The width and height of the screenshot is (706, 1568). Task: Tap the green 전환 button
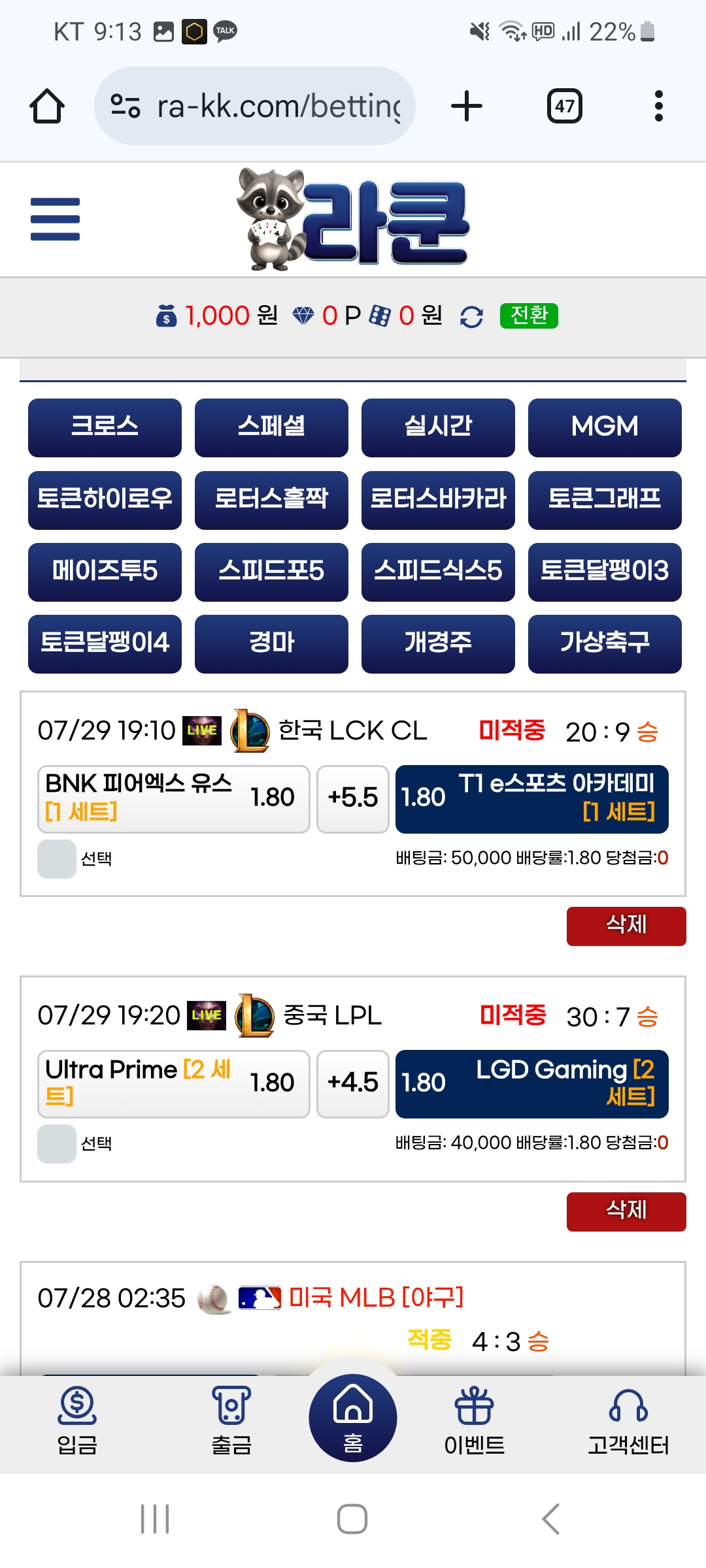528,316
